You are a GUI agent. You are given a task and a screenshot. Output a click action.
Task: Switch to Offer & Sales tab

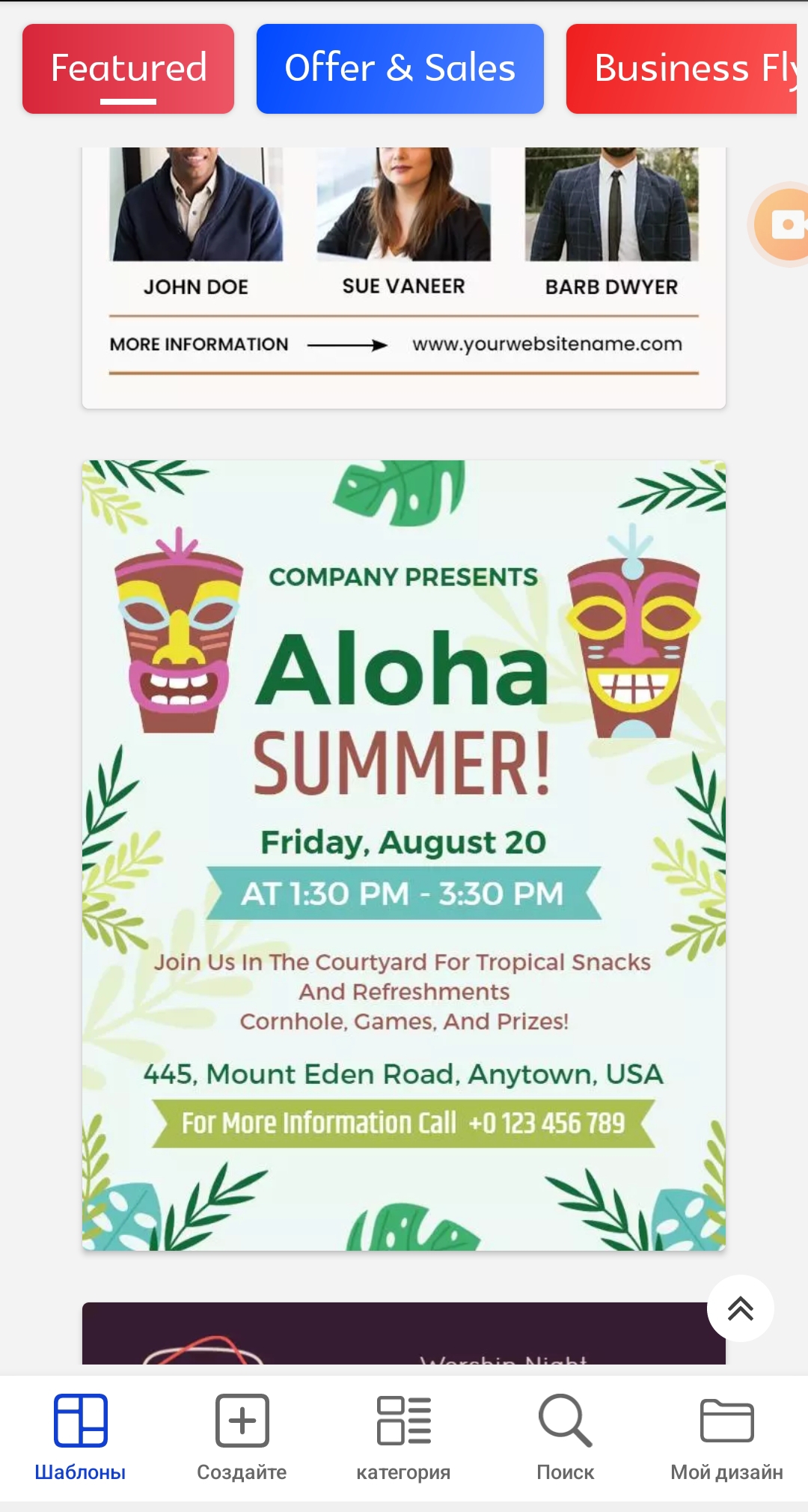pyautogui.click(x=400, y=69)
